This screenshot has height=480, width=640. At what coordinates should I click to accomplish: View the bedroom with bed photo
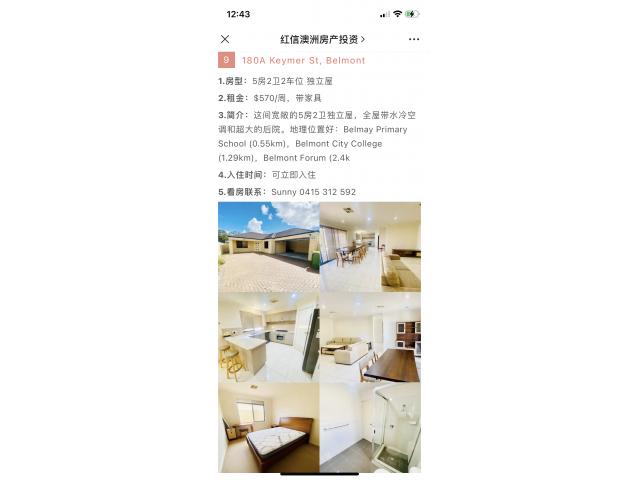pyautogui.click(x=268, y=427)
